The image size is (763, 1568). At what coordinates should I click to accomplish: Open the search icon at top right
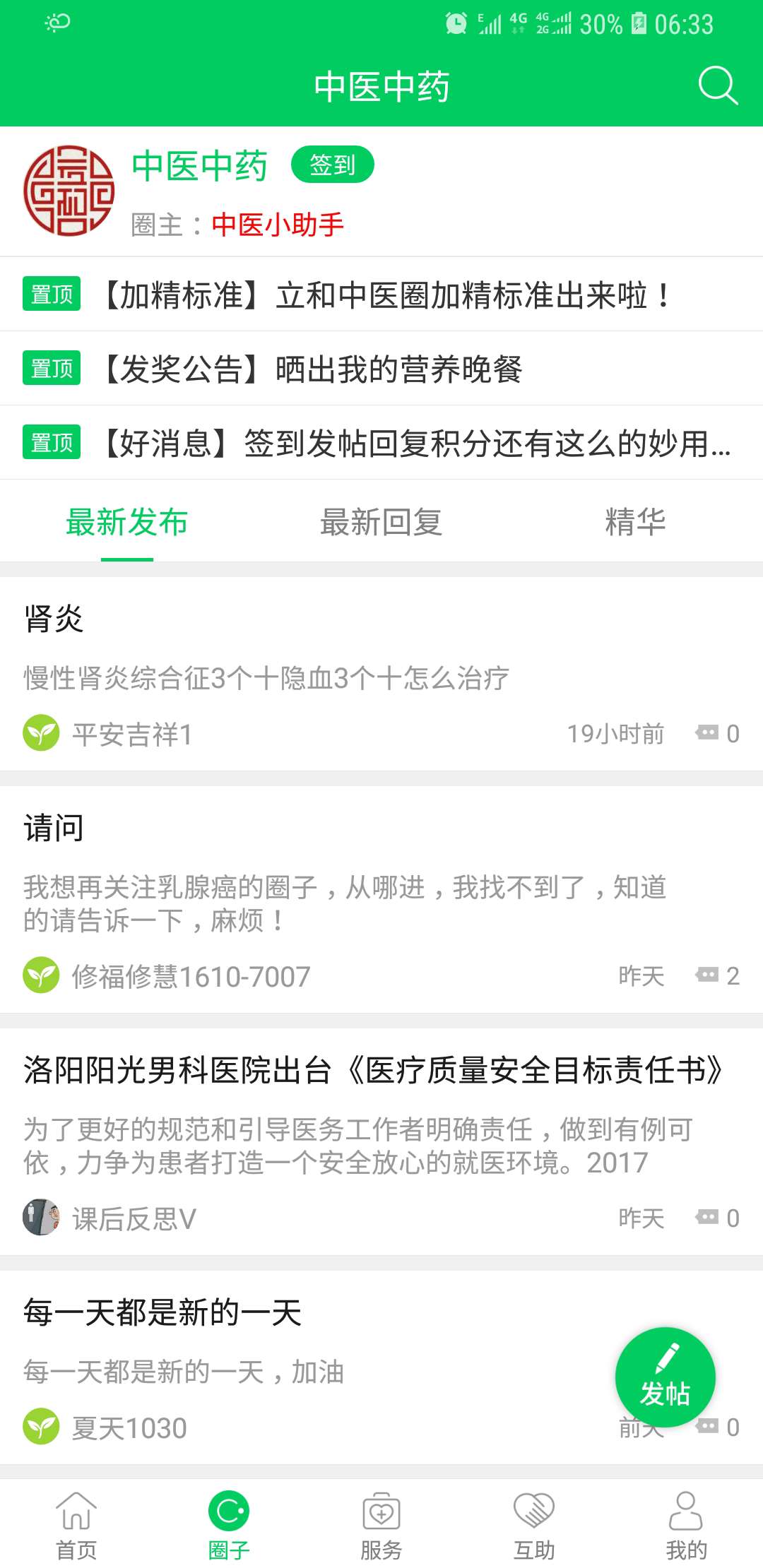pos(716,86)
